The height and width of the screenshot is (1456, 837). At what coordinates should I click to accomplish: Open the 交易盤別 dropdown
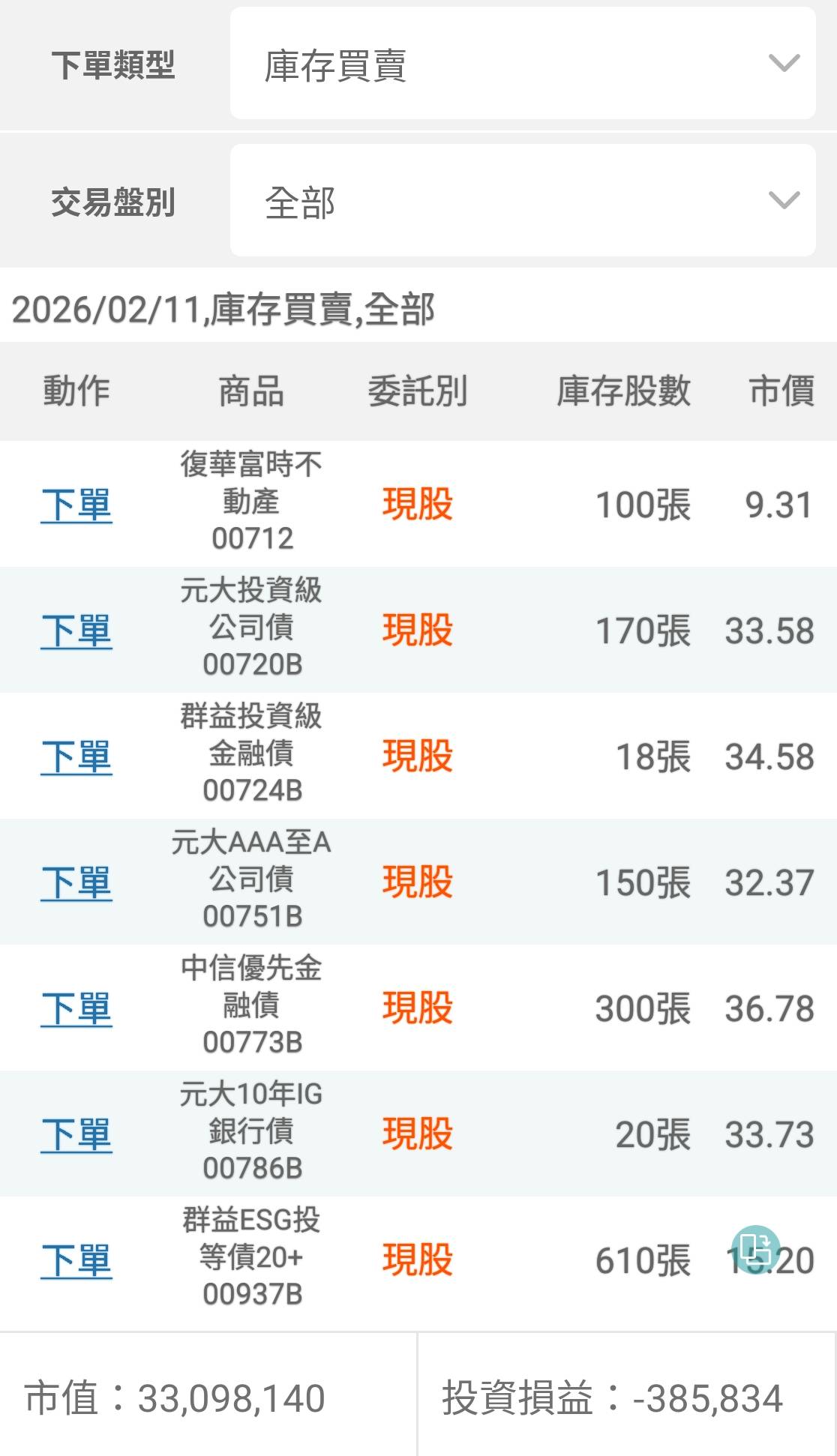[x=522, y=200]
